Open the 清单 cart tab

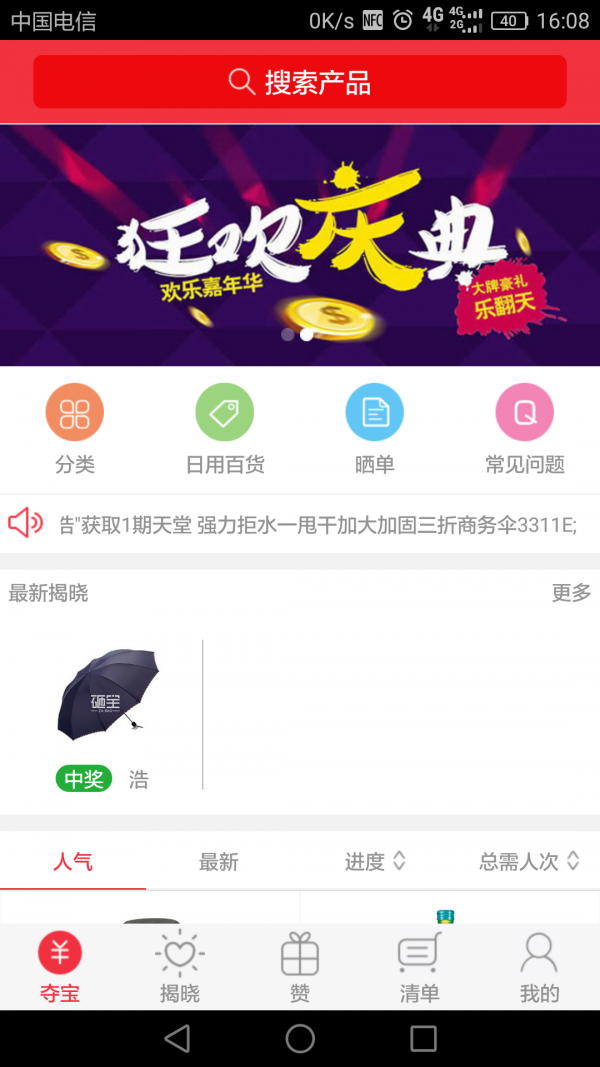pos(419,967)
